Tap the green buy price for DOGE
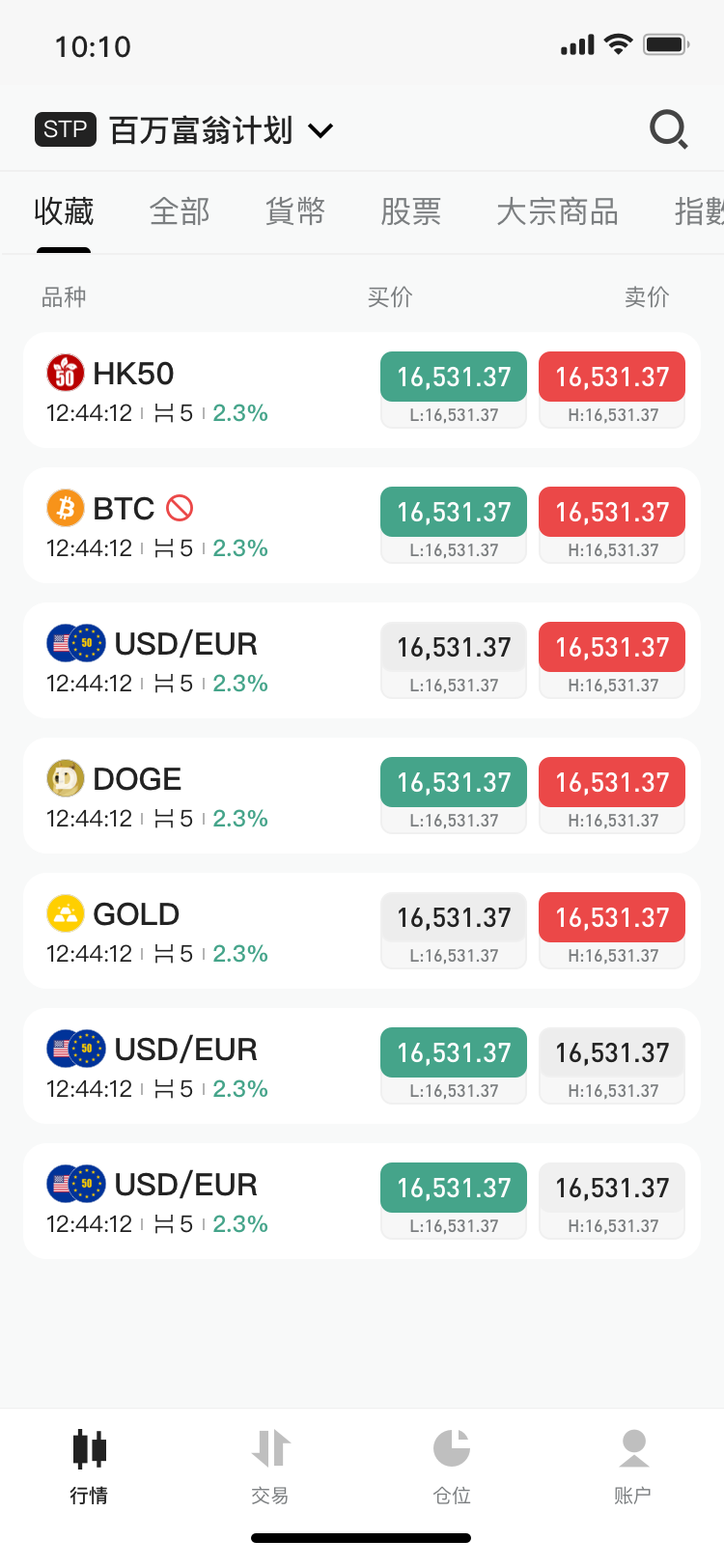Viewport: 724px width, 1568px height. click(454, 782)
